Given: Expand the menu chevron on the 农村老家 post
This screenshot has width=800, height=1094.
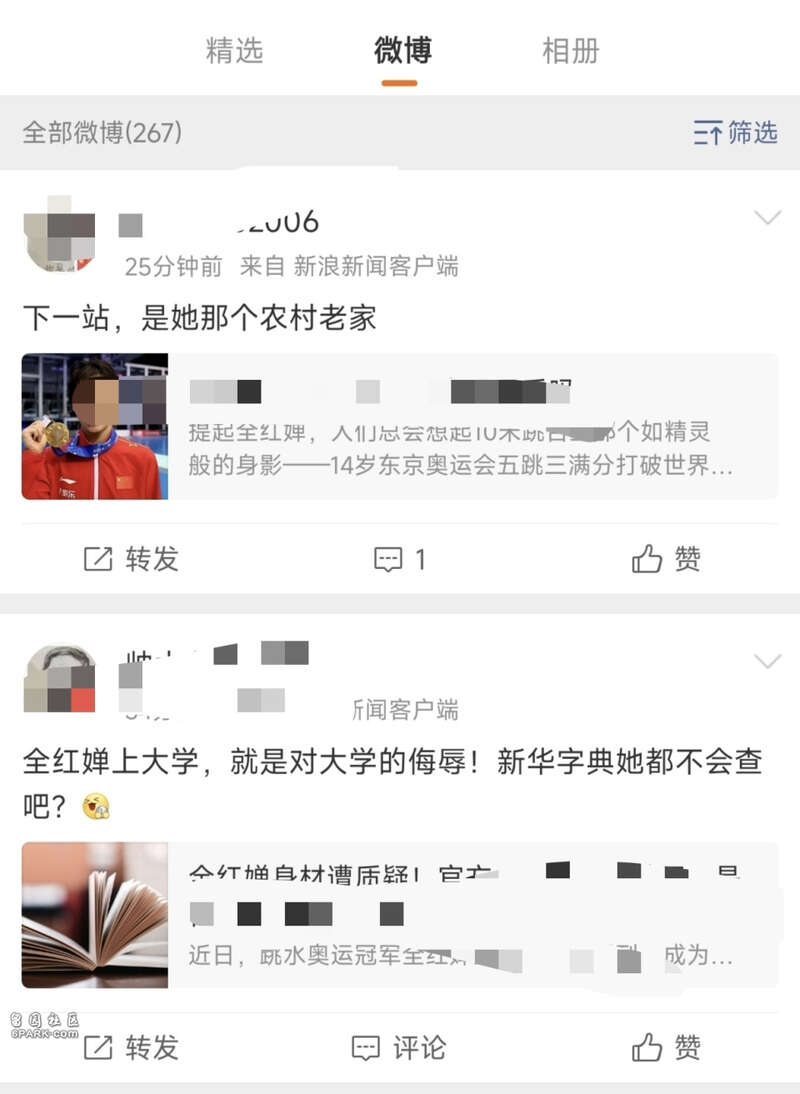Looking at the screenshot, I should coord(767,218).
